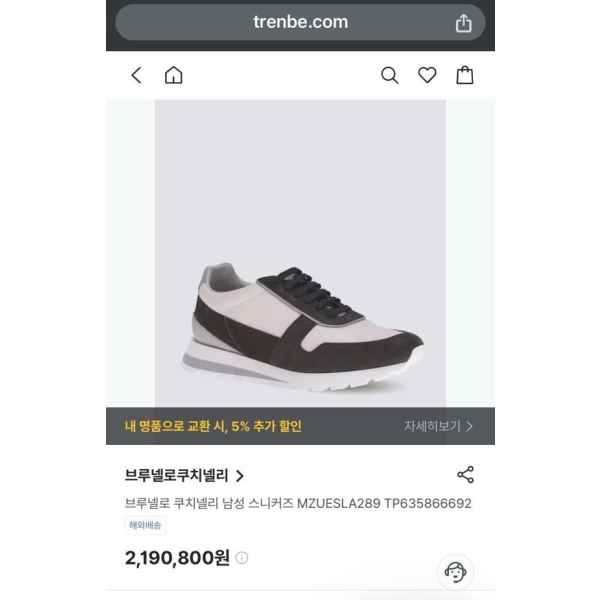Open the customer support chat
This screenshot has height=600, width=600.
[455, 572]
